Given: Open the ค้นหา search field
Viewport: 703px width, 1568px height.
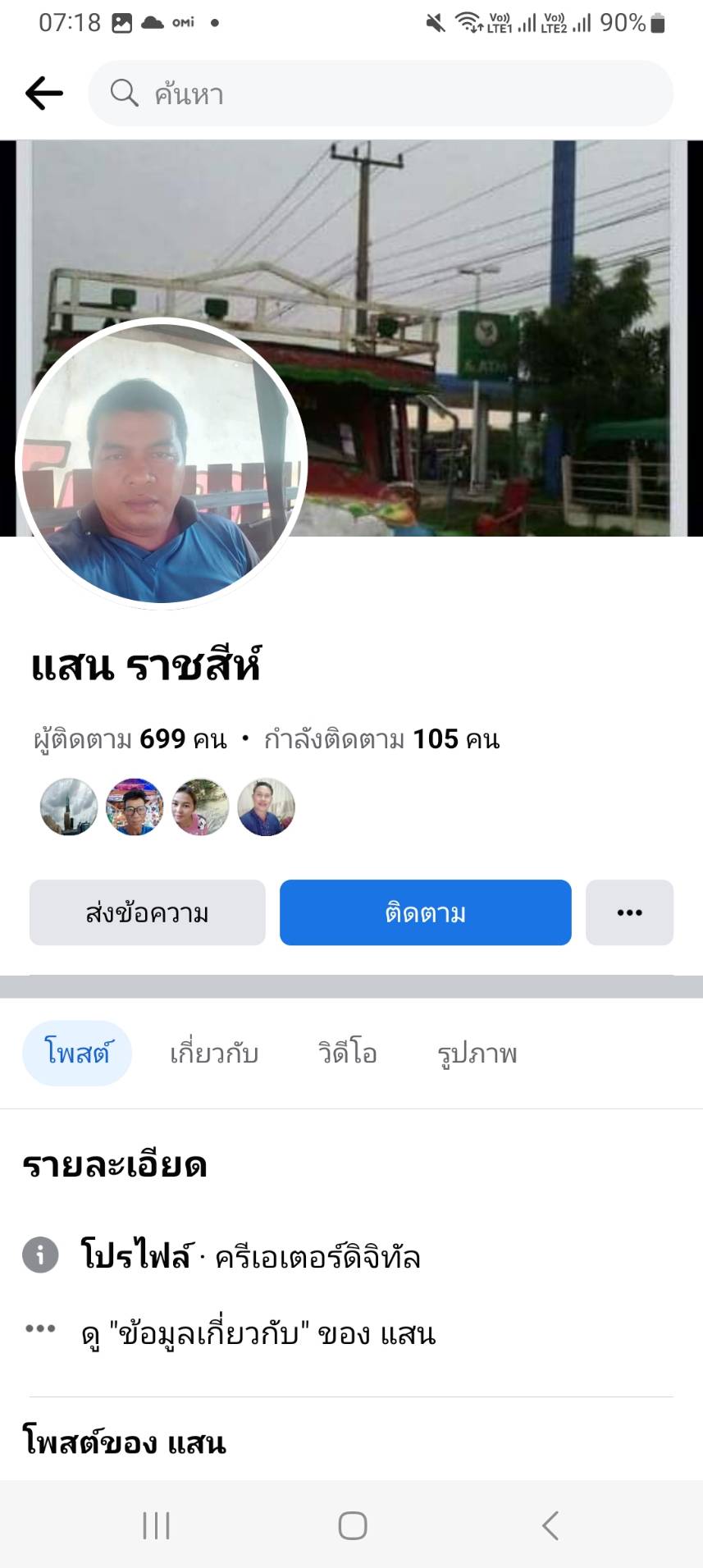Looking at the screenshot, I should (x=381, y=94).
